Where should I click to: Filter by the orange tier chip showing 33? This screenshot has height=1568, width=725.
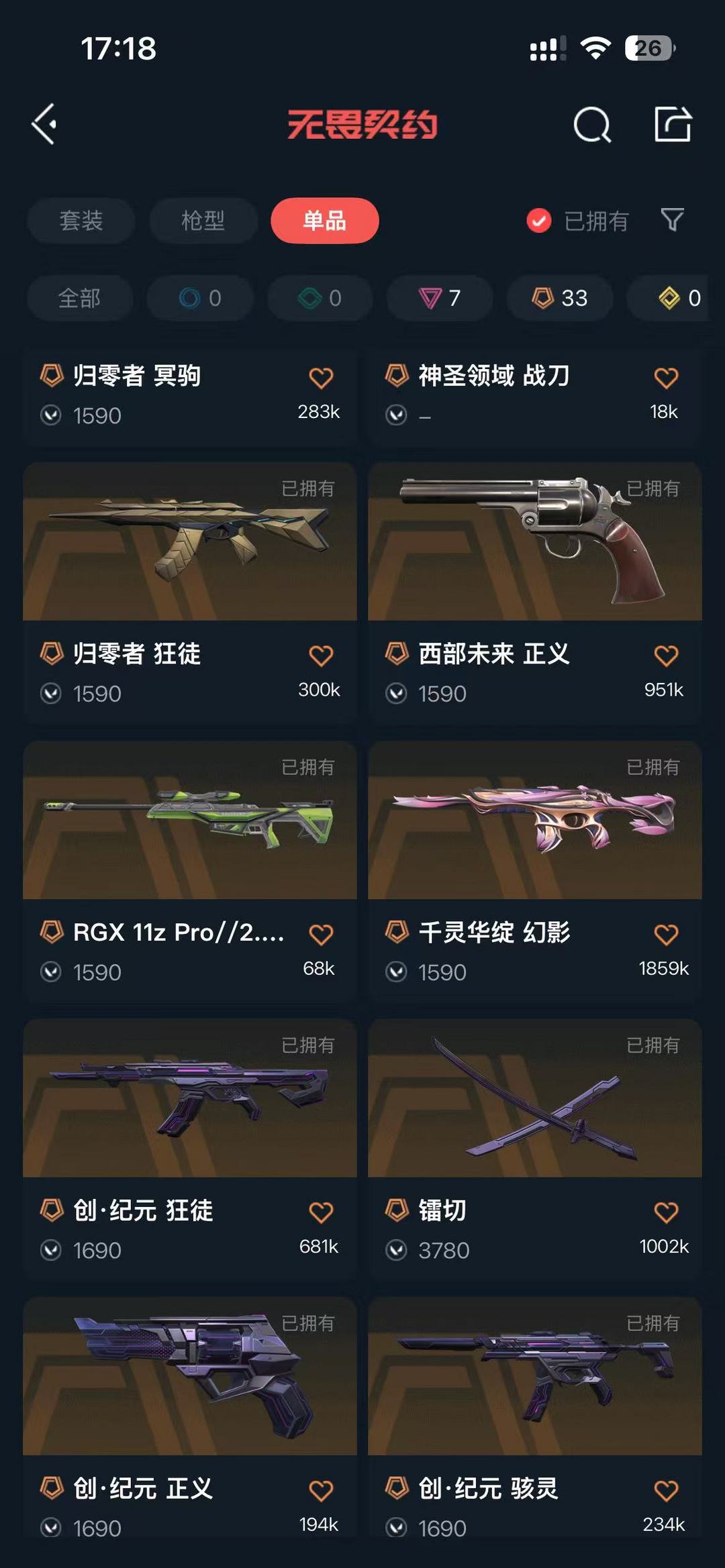coord(559,298)
